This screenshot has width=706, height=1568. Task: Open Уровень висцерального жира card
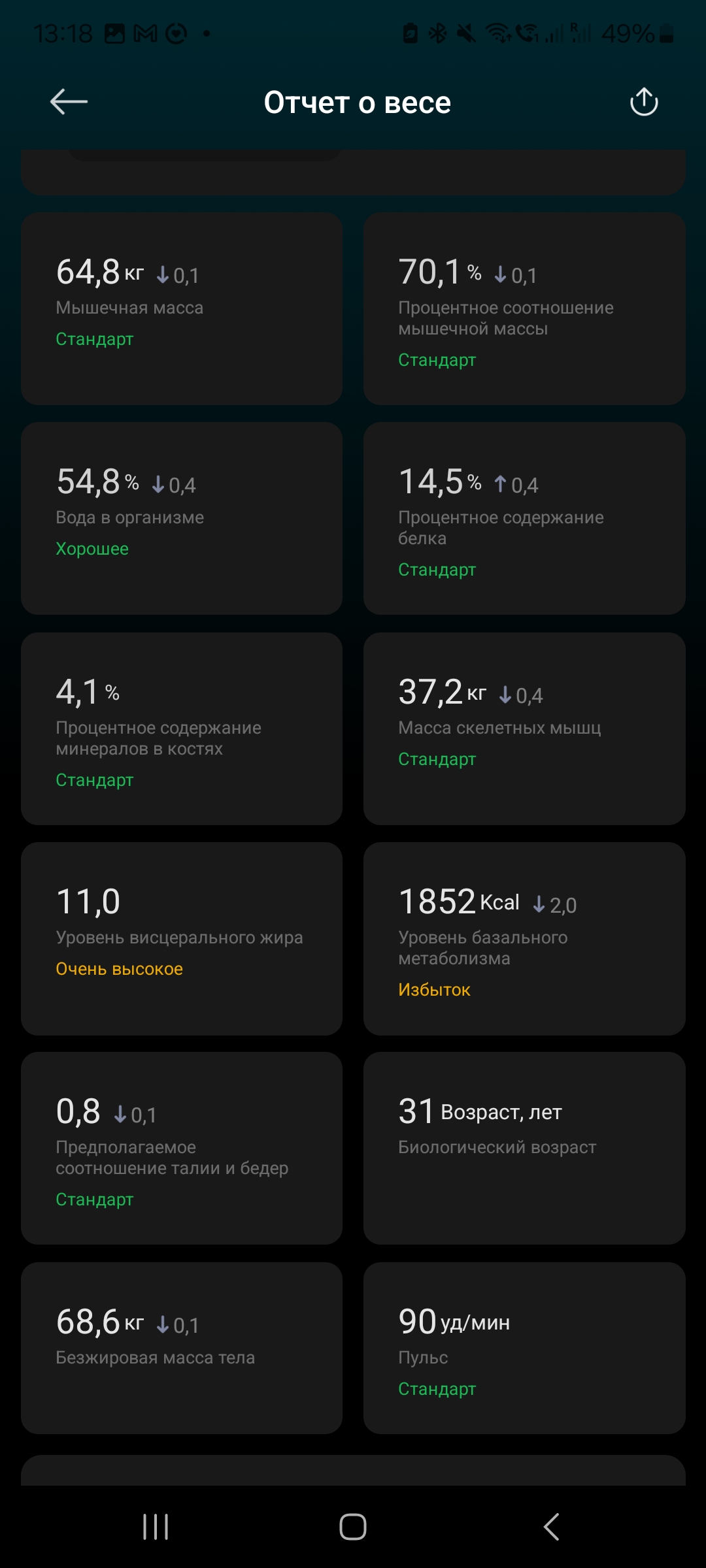coord(182,938)
